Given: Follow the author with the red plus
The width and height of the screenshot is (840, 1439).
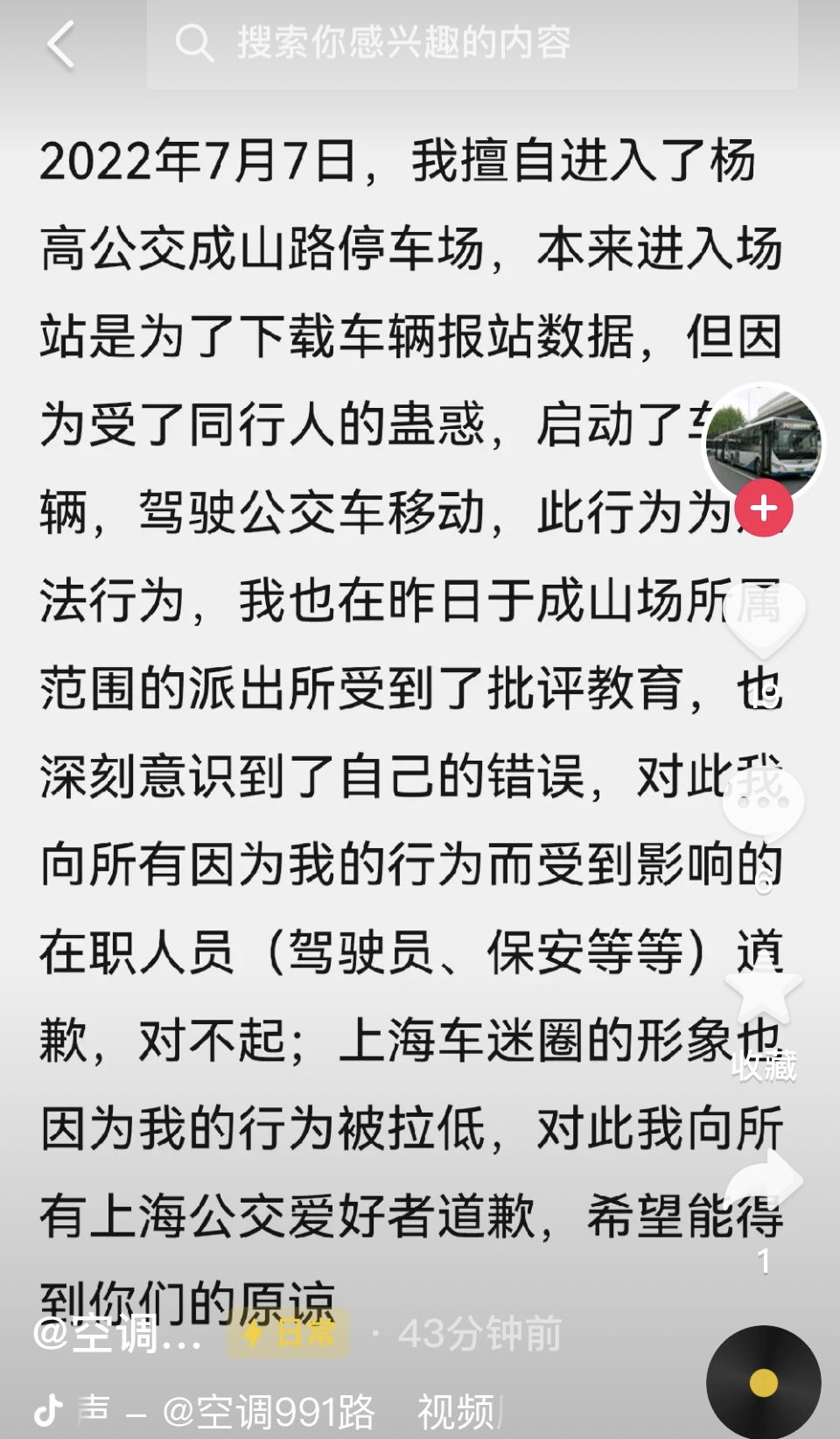Looking at the screenshot, I should (x=763, y=508).
